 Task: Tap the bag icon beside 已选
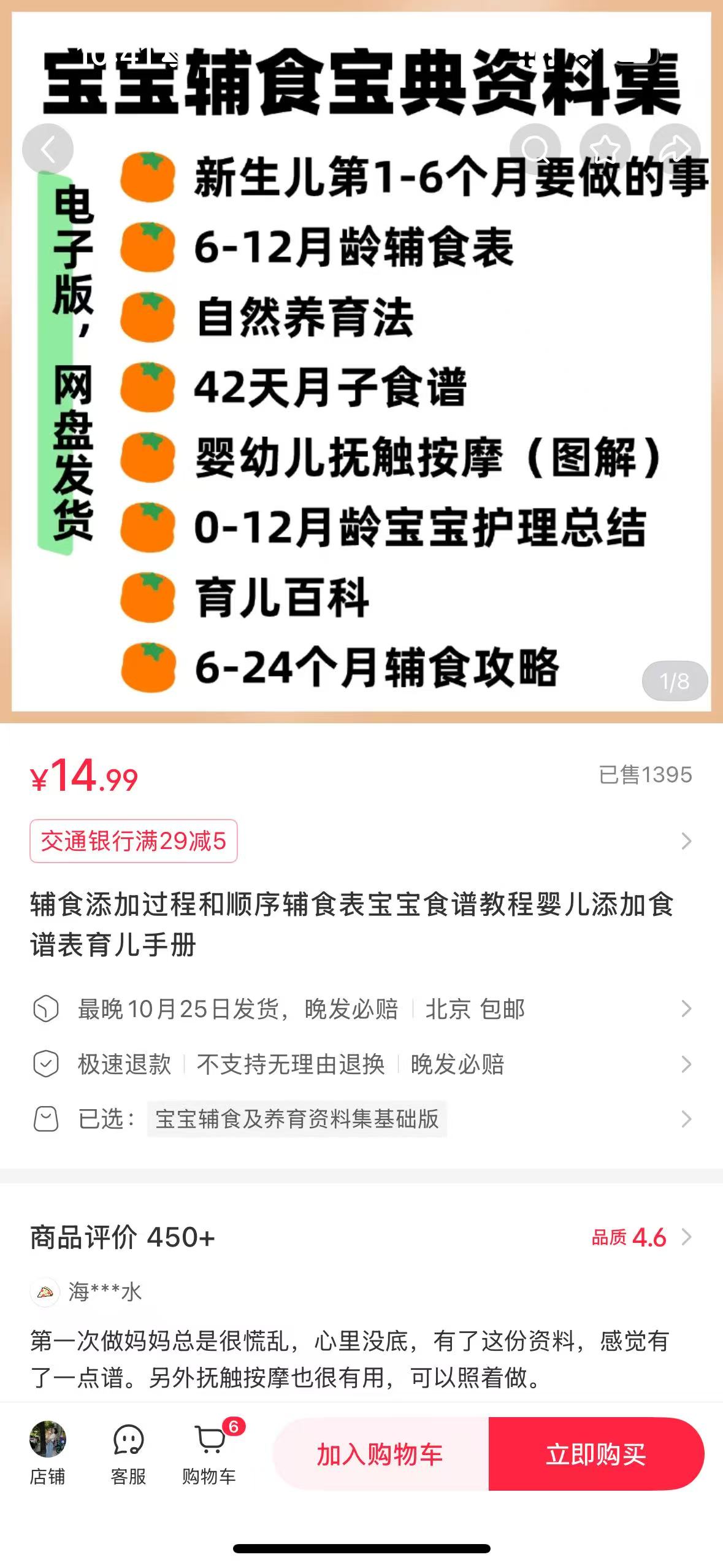click(x=47, y=1119)
